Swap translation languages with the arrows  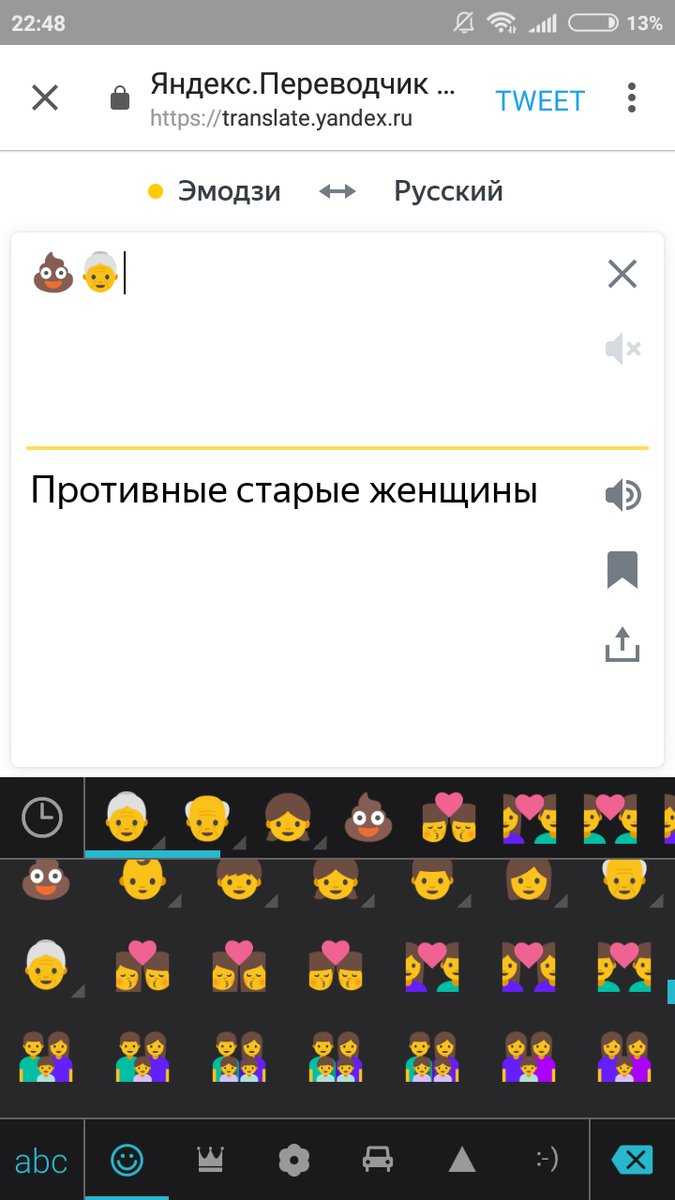(337, 191)
